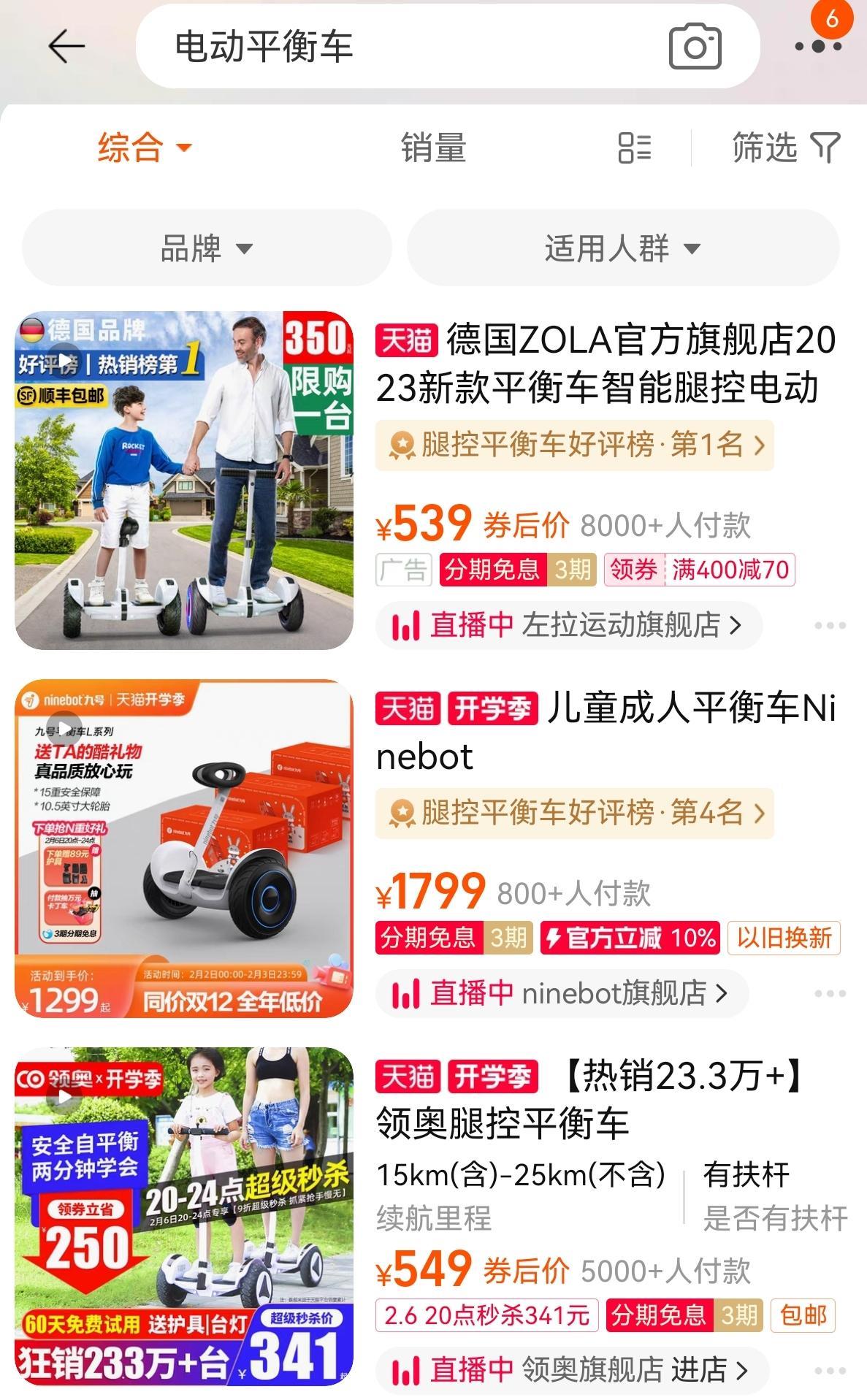Enter ninebot旗舰店 live stream
Viewport: 867px width, 1400px height.
[x=561, y=993]
